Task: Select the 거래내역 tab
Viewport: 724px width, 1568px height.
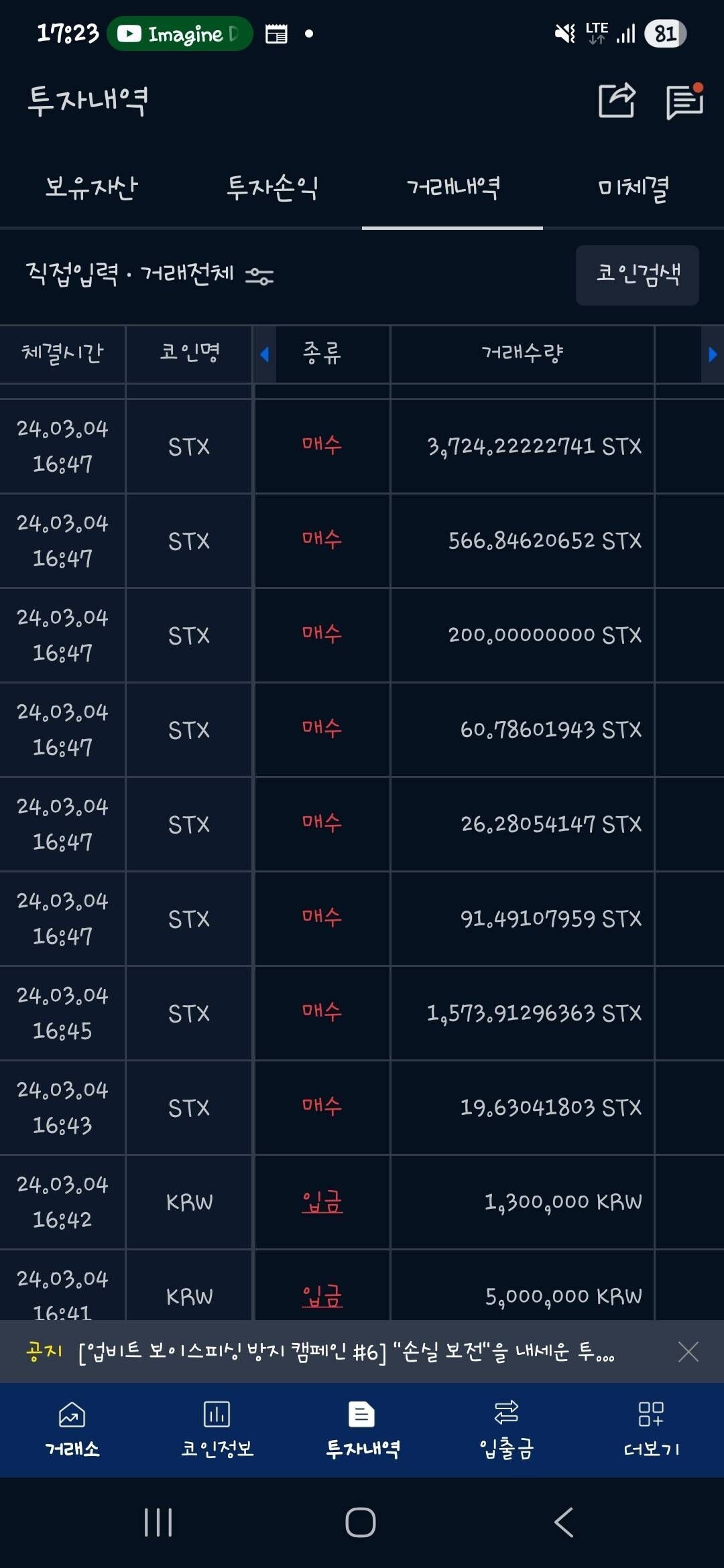Action: [452, 188]
